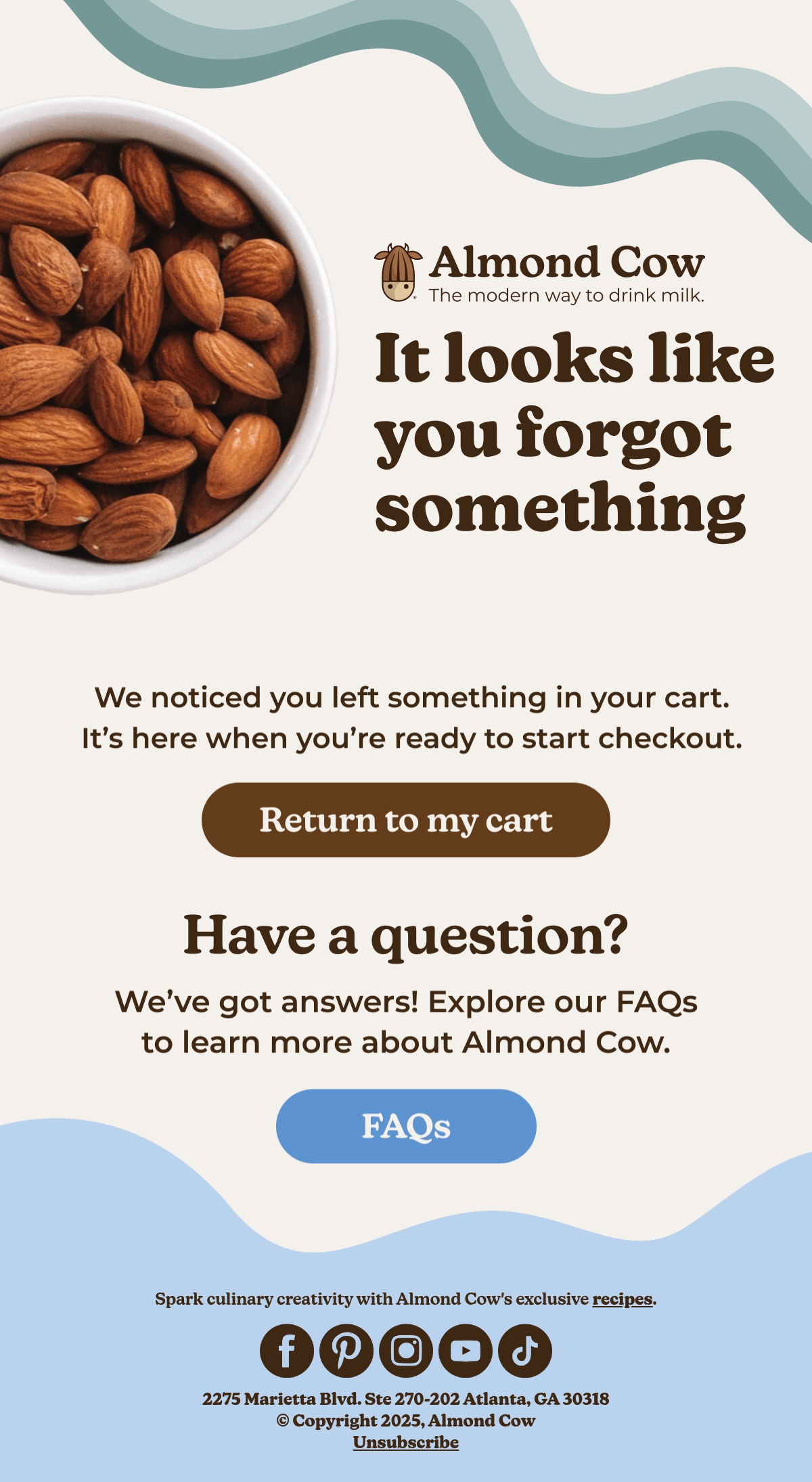Open the TikTok icon
Screen dimensions: 812x1482
[x=525, y=1351]
